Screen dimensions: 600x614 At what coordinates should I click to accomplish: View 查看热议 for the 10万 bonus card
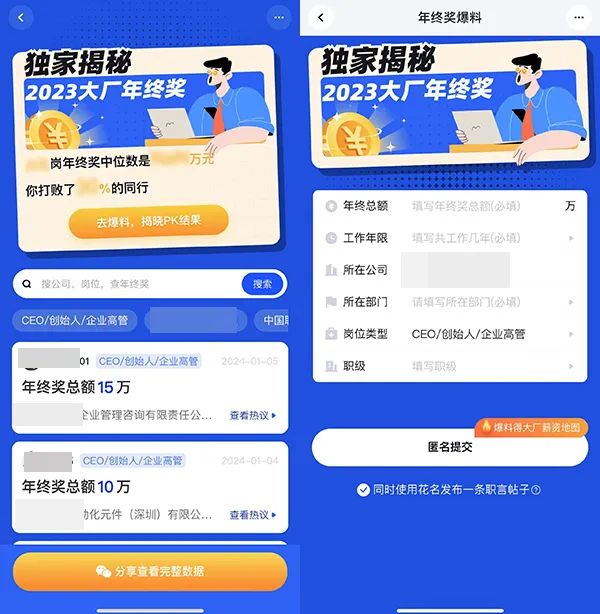[252, 515]
